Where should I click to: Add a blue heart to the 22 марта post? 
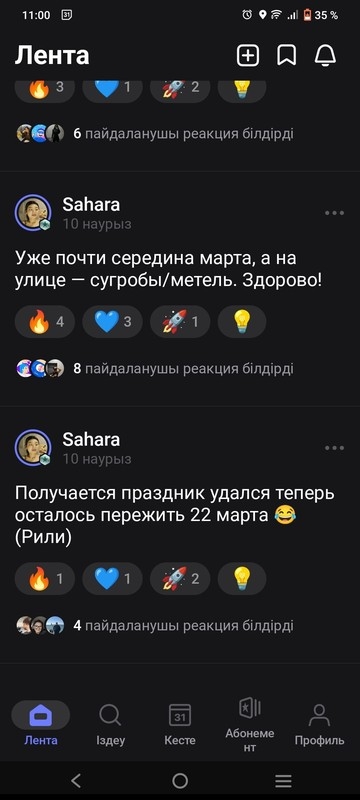(113, 579)
